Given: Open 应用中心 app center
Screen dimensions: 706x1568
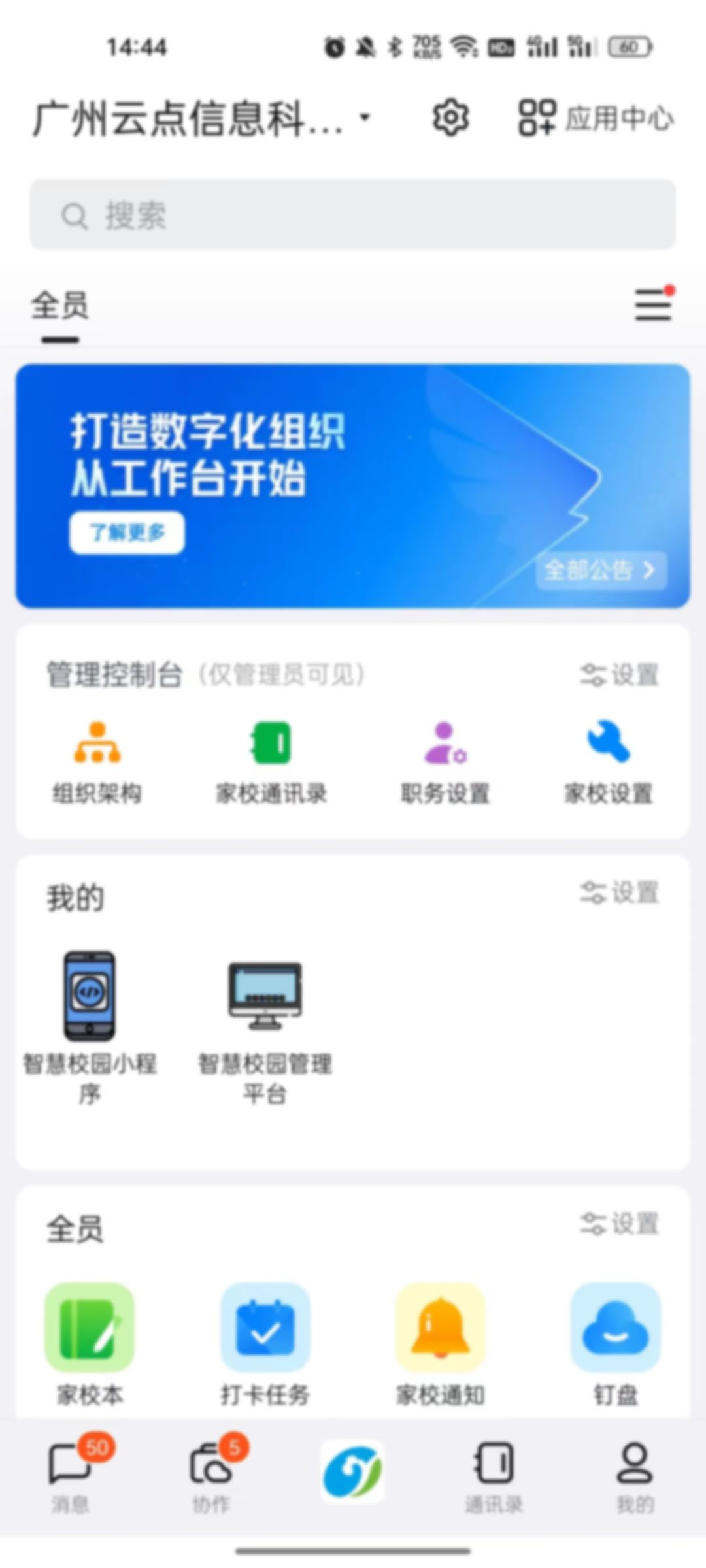Looking at the screenshot, I should [x=596, y=118].
